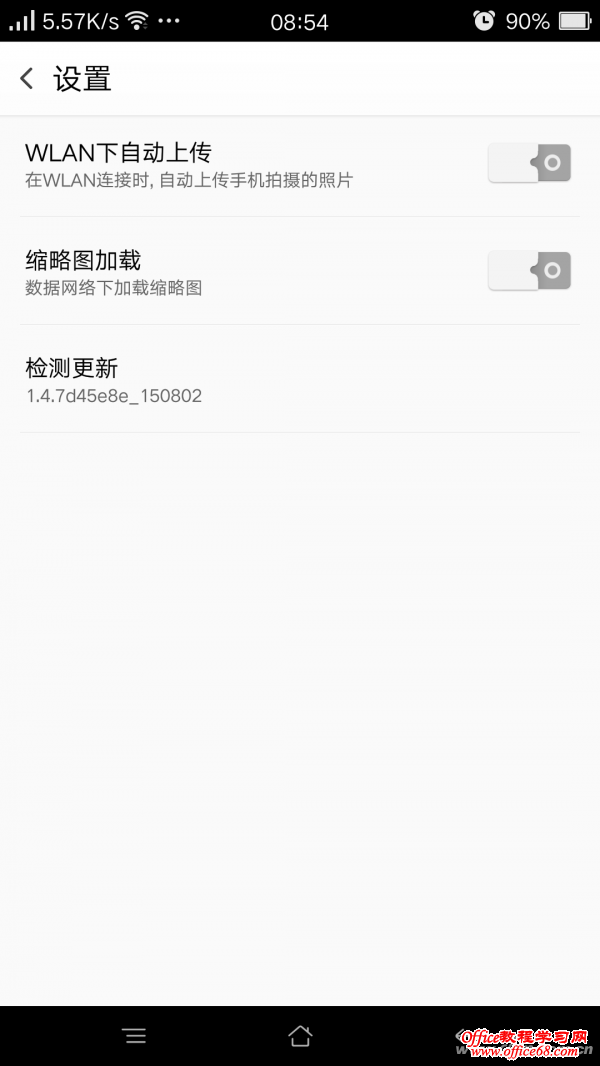Toggle the 缩略图加载 switch
600x1066 pixels.
point(529,271)
